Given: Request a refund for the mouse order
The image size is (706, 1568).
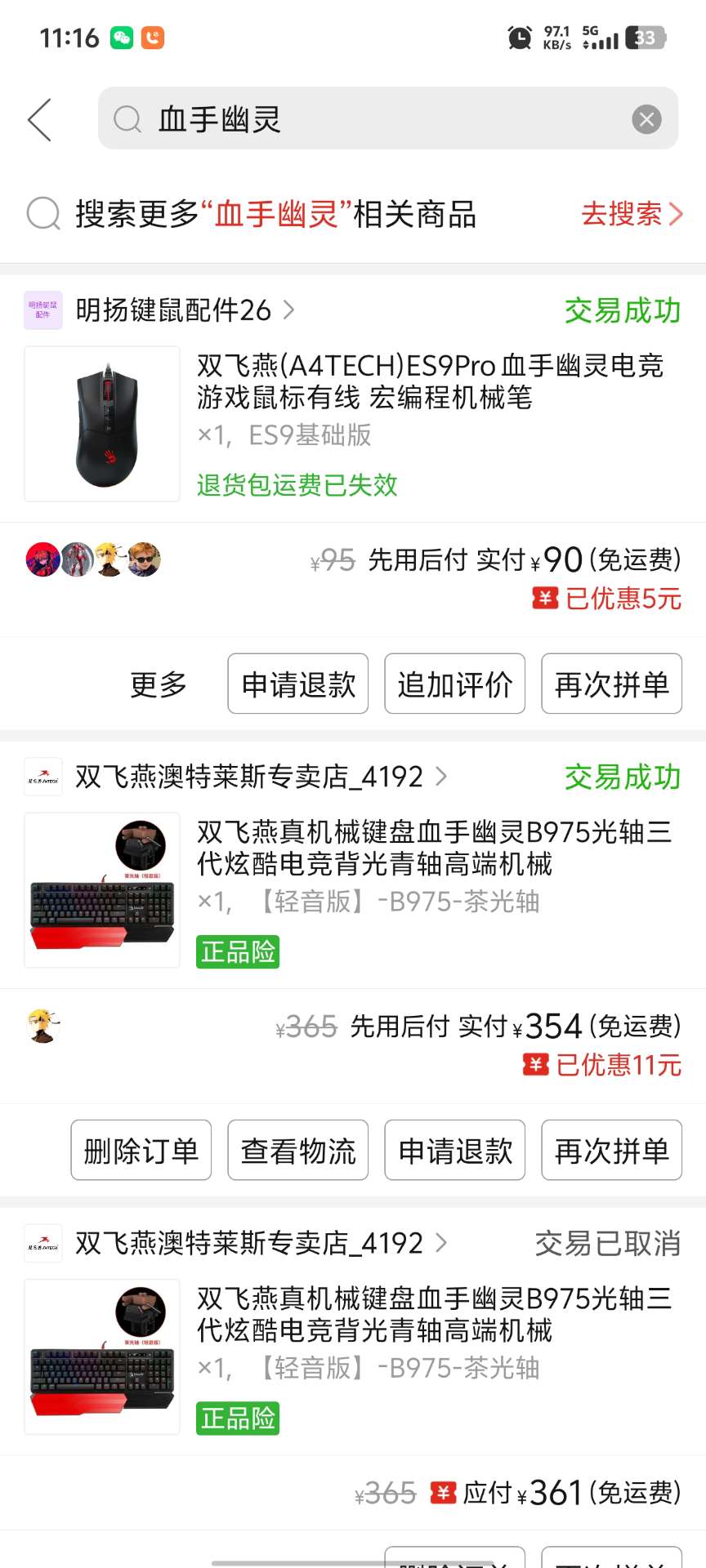Looking at the screenshot, I should pos(298,684).
